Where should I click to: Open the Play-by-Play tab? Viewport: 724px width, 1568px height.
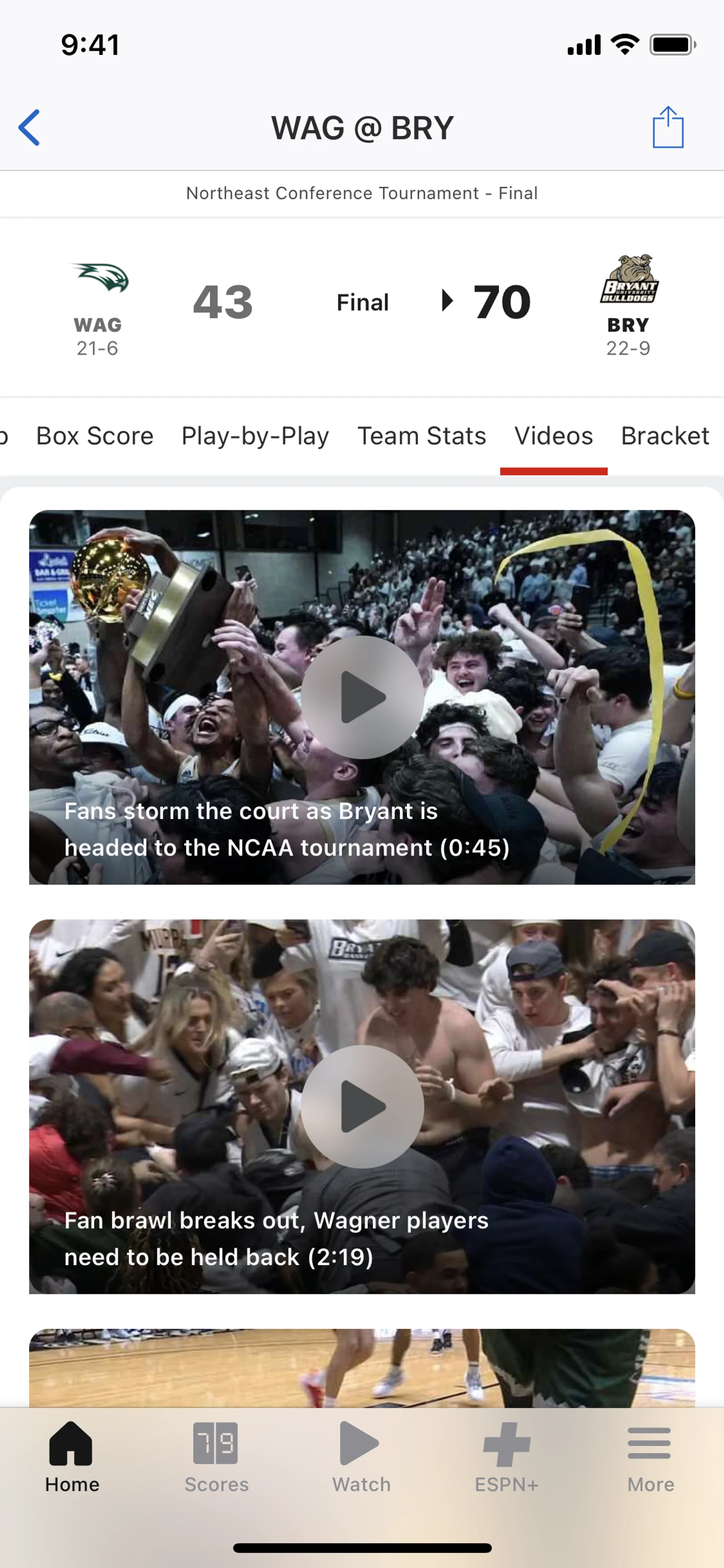pyautogui.click(x=255, y=436)
